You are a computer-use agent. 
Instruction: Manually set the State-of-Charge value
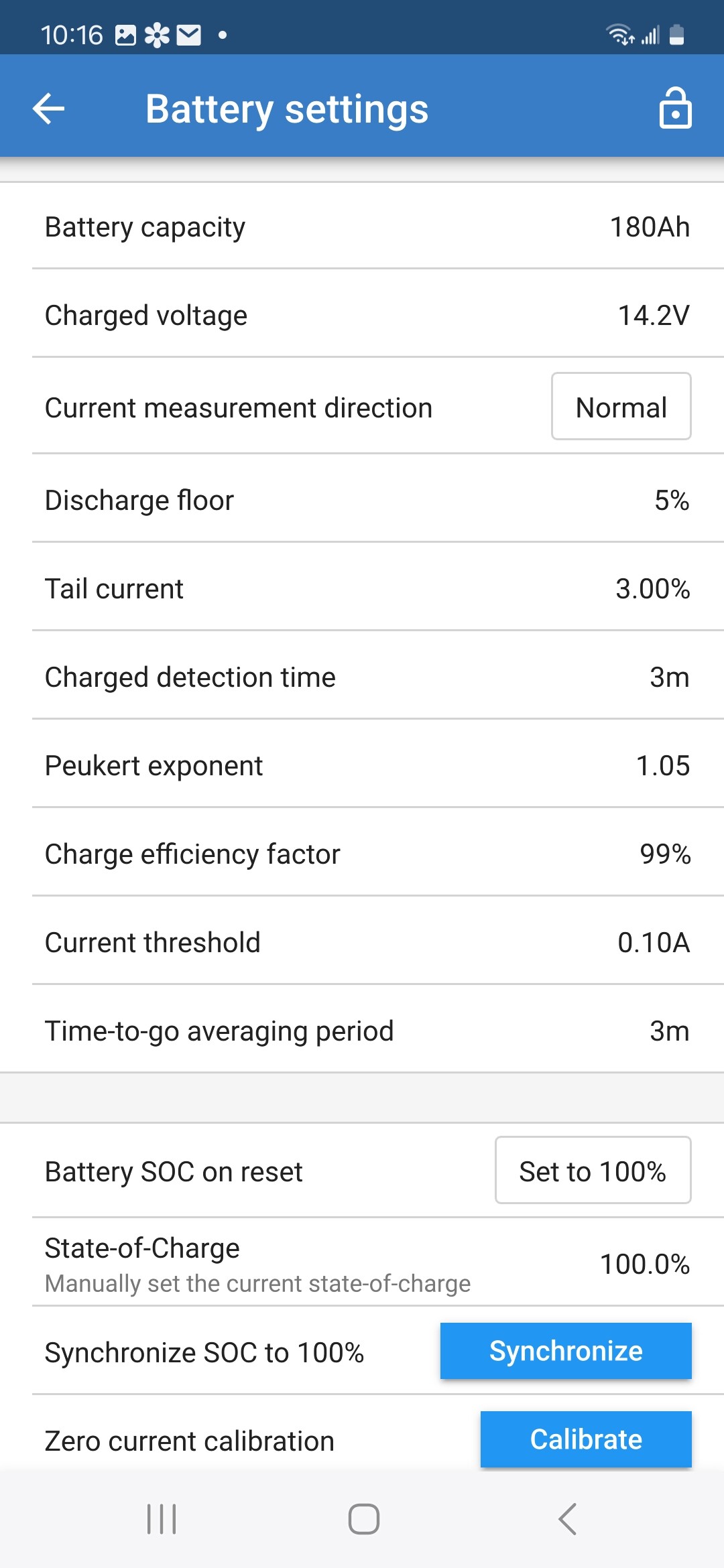362,1264
